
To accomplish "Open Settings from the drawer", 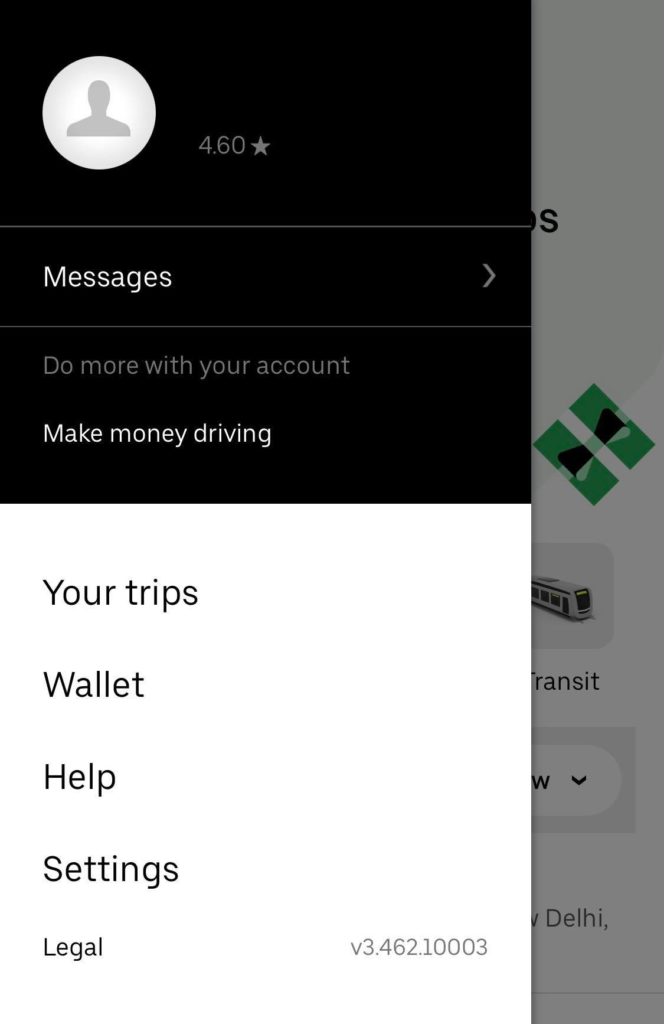I will 111,869.
